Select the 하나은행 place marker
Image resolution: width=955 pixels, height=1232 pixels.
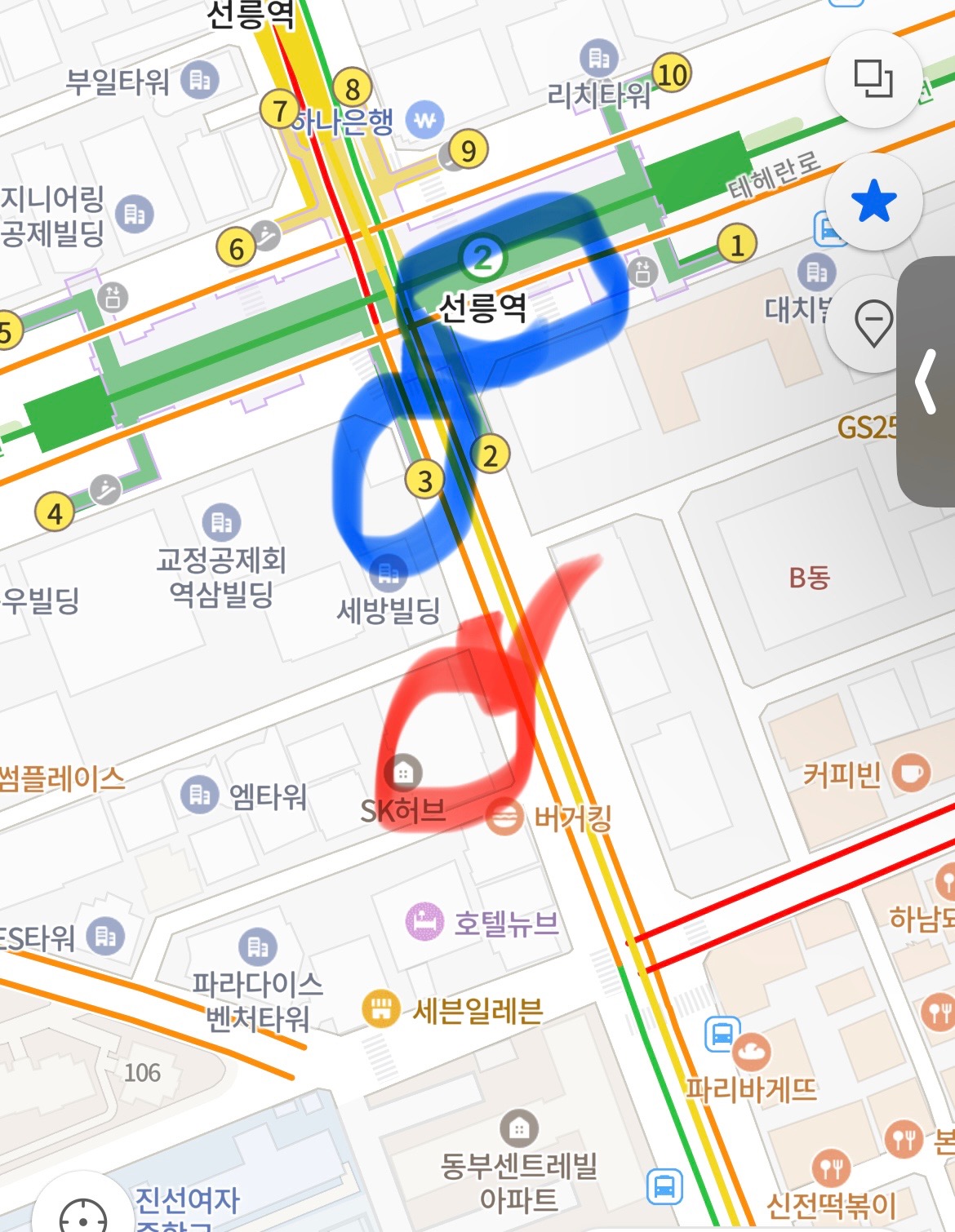(424, 121)
